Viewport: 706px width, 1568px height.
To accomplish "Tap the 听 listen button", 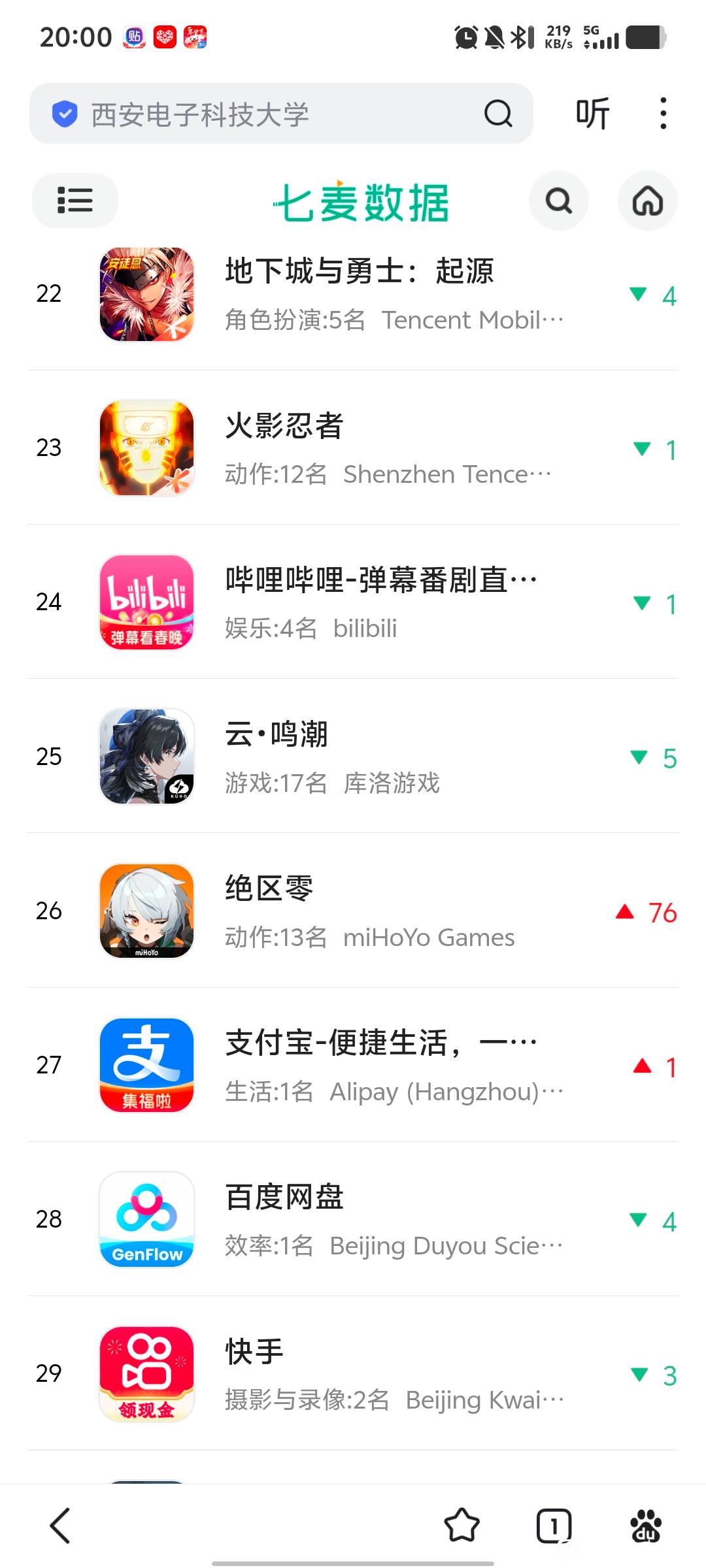I will 592,114.
